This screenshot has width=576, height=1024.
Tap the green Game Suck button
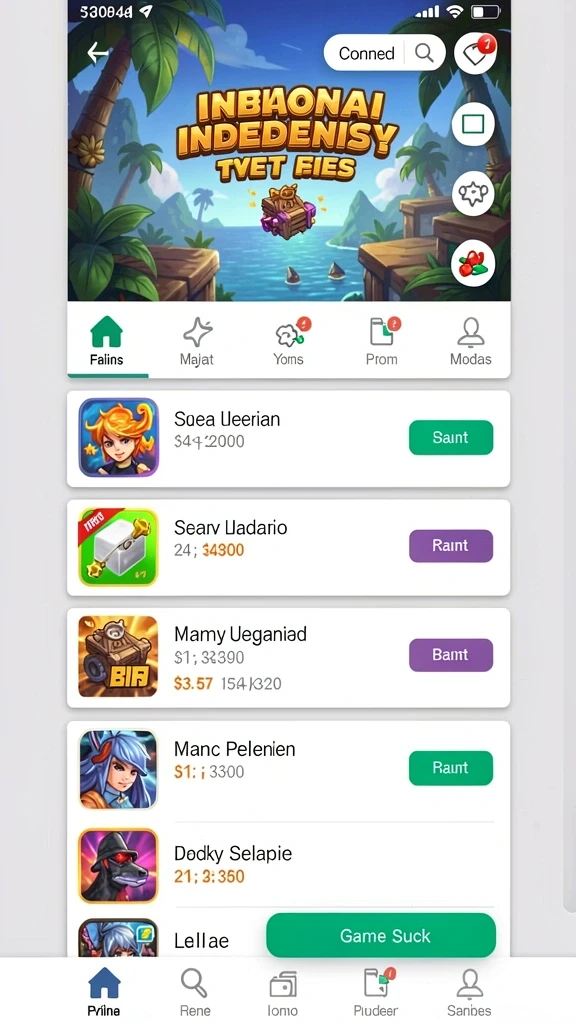tap(381, 936)
